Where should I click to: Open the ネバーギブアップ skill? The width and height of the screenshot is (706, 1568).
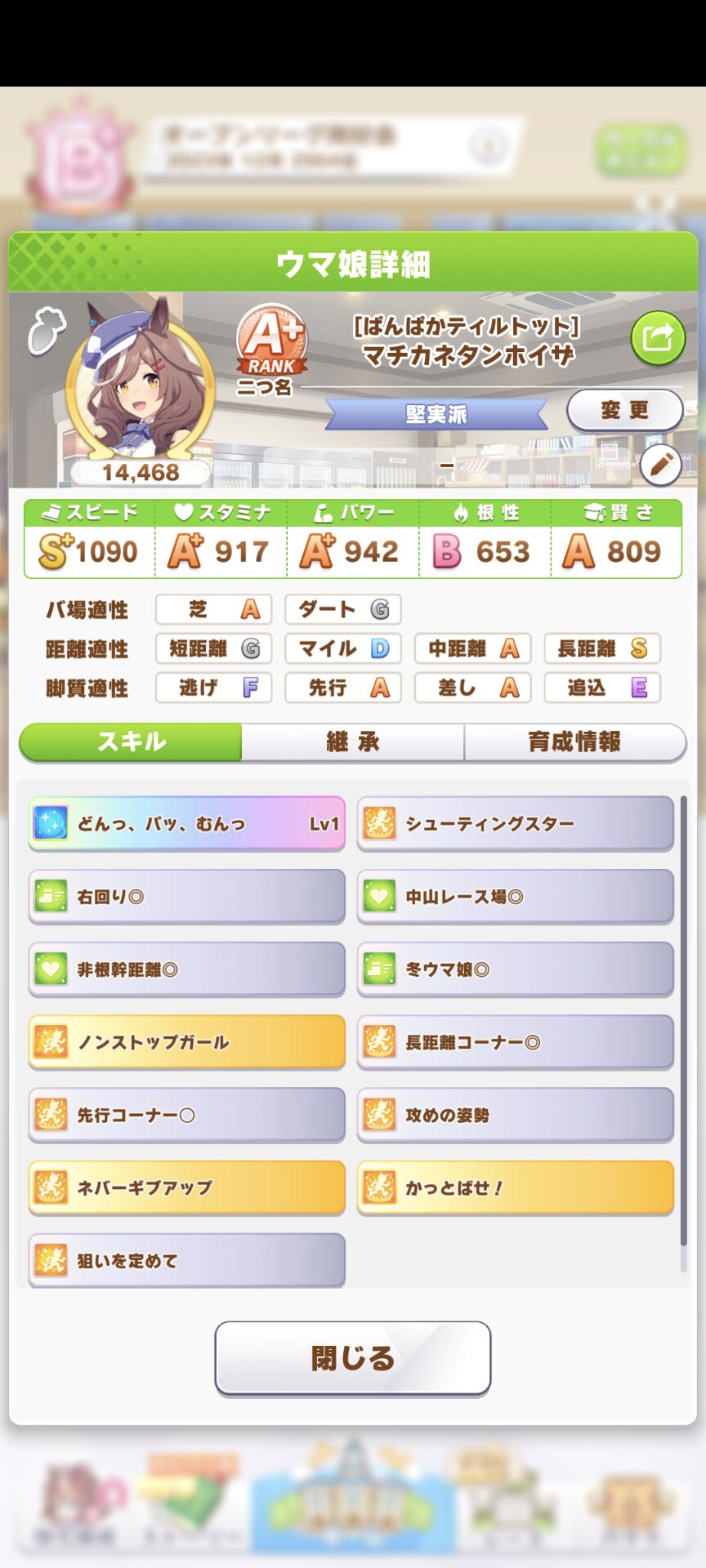(186, 1187)
